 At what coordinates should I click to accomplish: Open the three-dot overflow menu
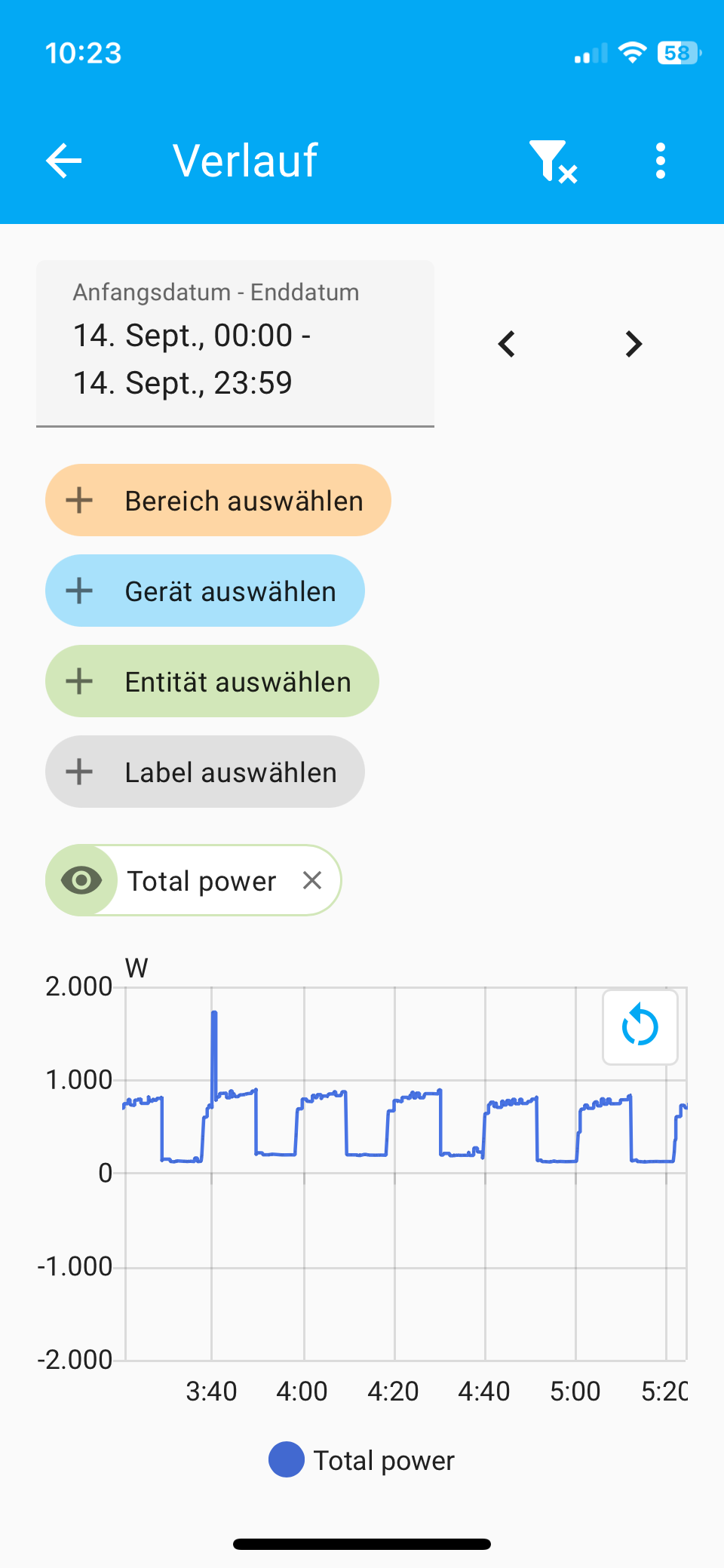(660, 161)
